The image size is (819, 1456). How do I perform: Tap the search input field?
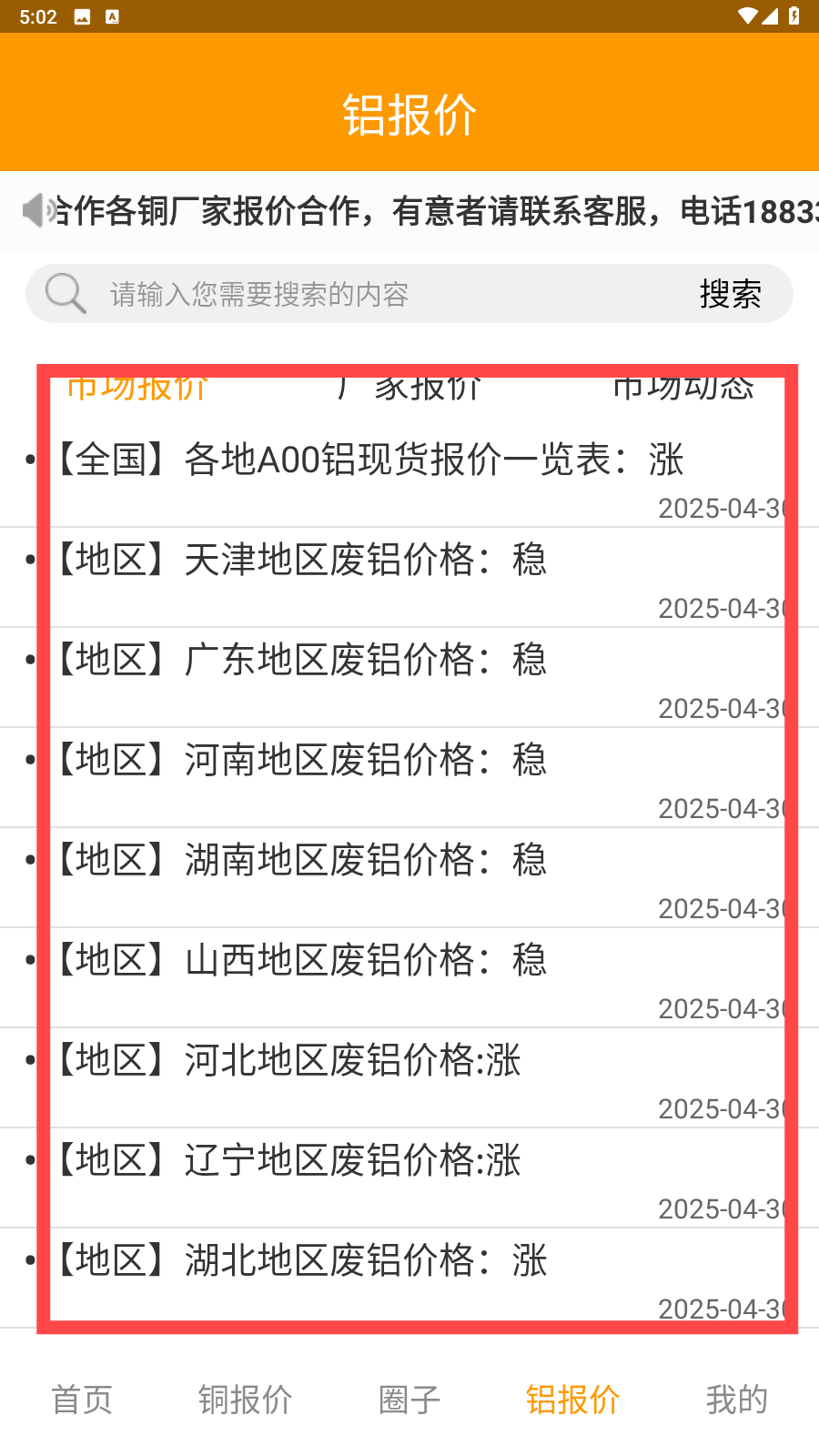pos(382,294)
